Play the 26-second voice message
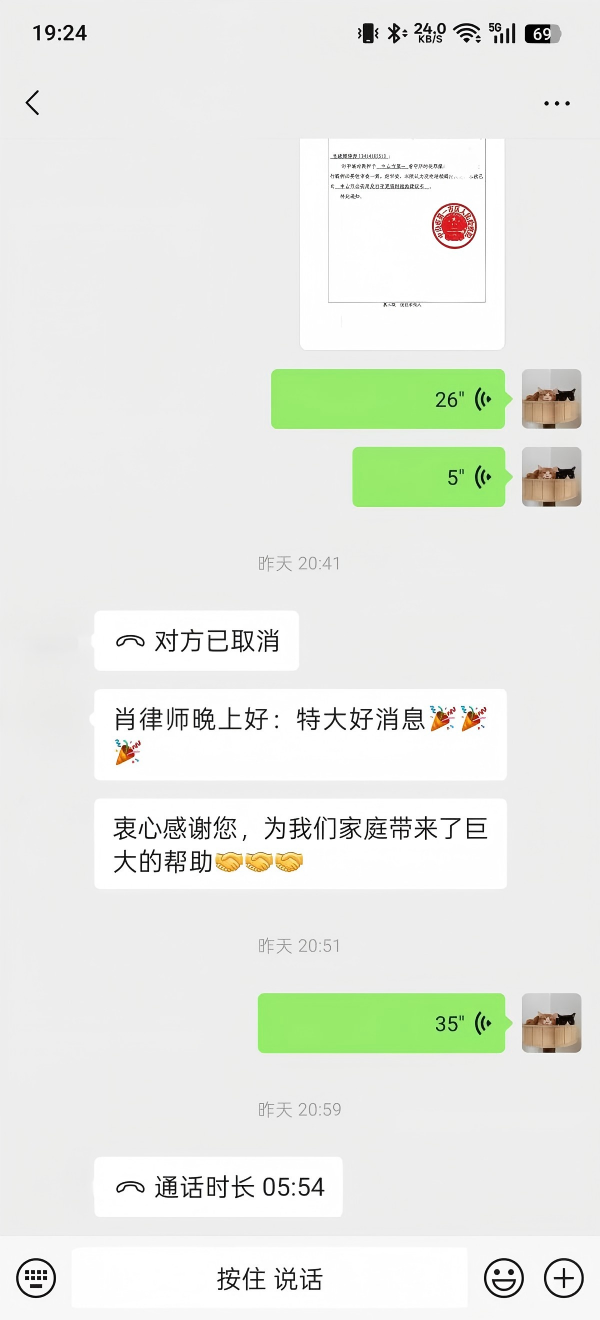Viewport: 600px width, 1320px height. [x=388, y=399]
